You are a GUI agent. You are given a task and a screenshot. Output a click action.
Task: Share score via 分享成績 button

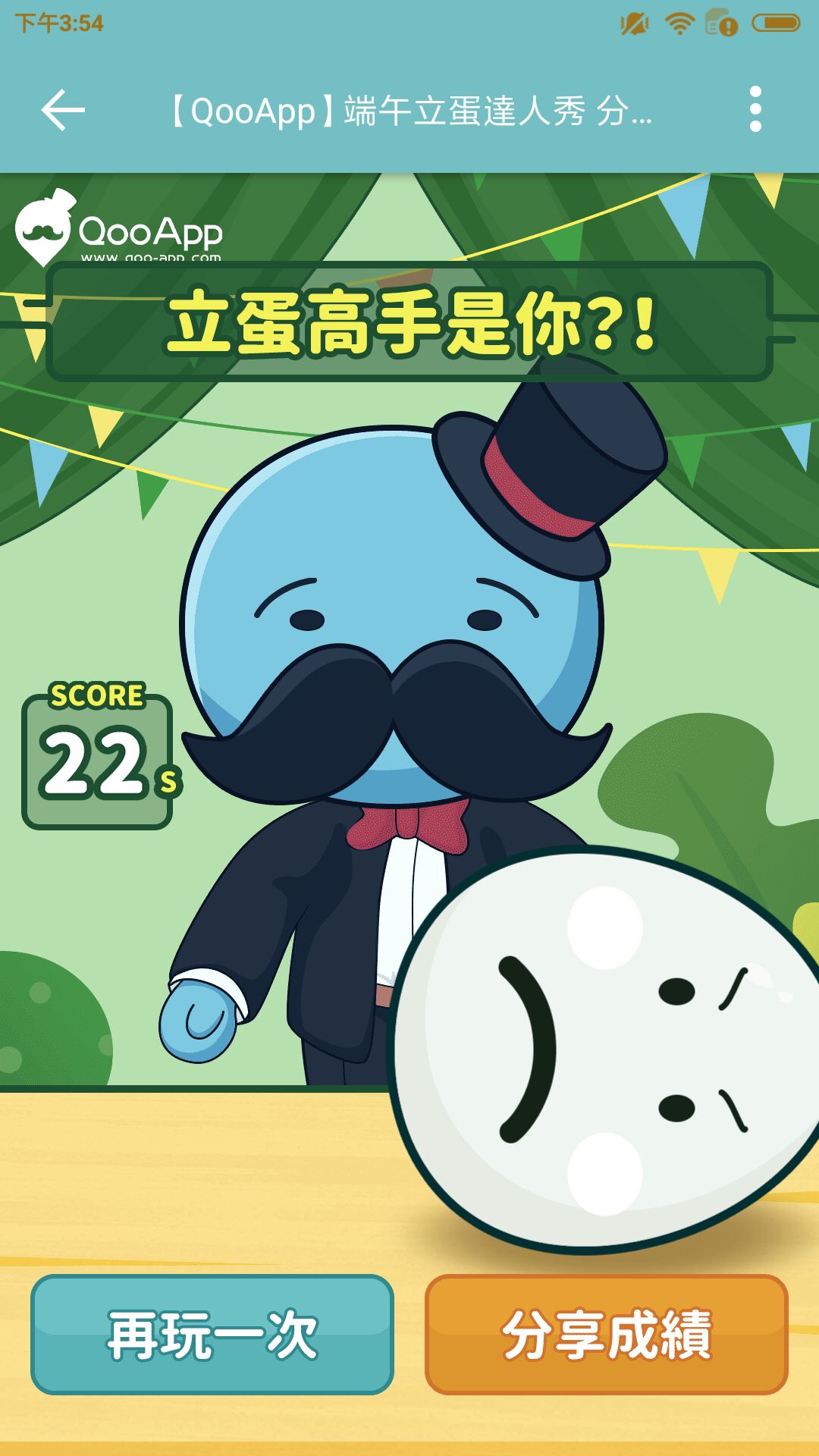[607, 1335]
